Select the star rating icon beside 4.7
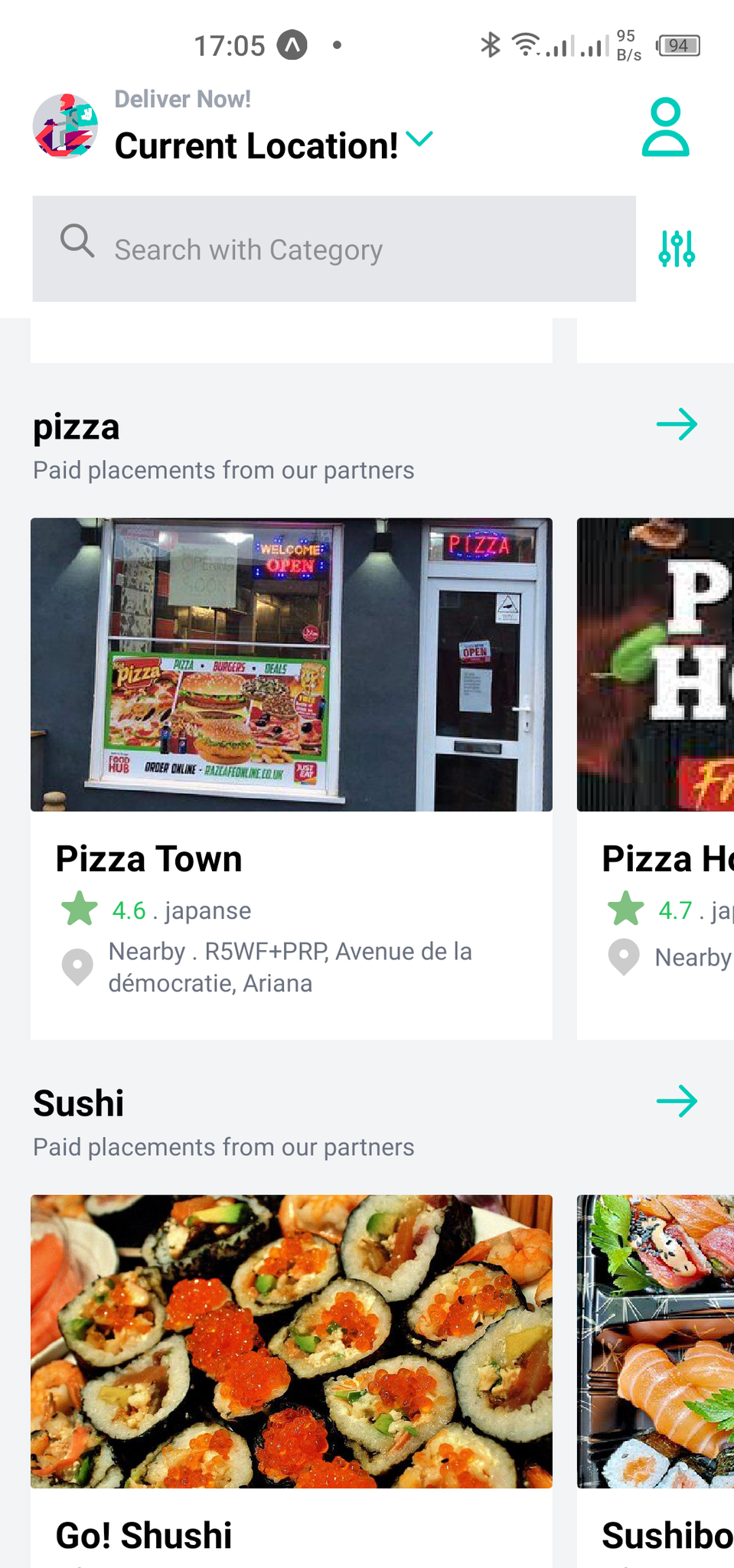The height and width of the screenshot is (1568, 734). 626,910
